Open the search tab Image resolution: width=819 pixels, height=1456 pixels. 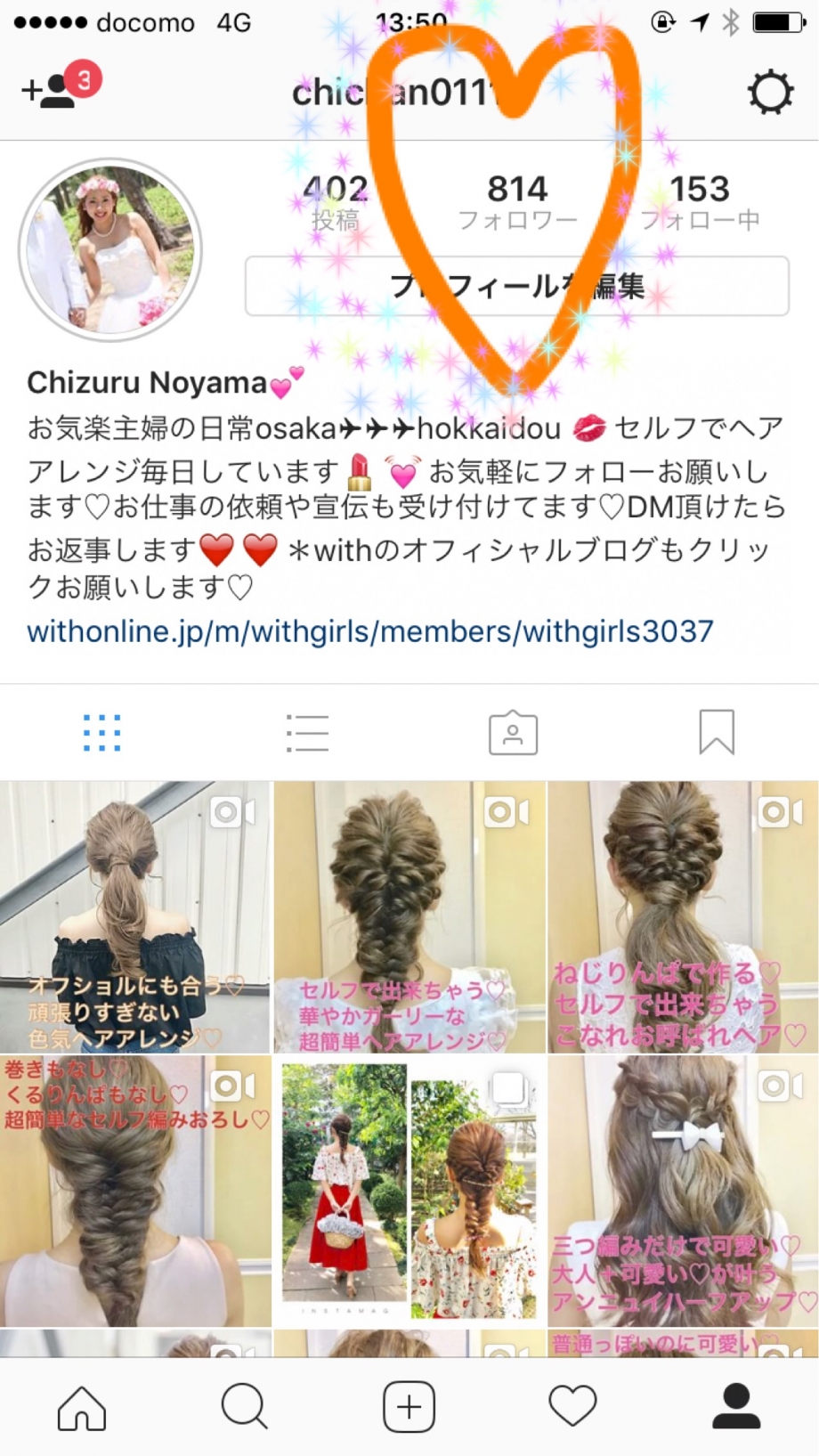(245, 1407)
